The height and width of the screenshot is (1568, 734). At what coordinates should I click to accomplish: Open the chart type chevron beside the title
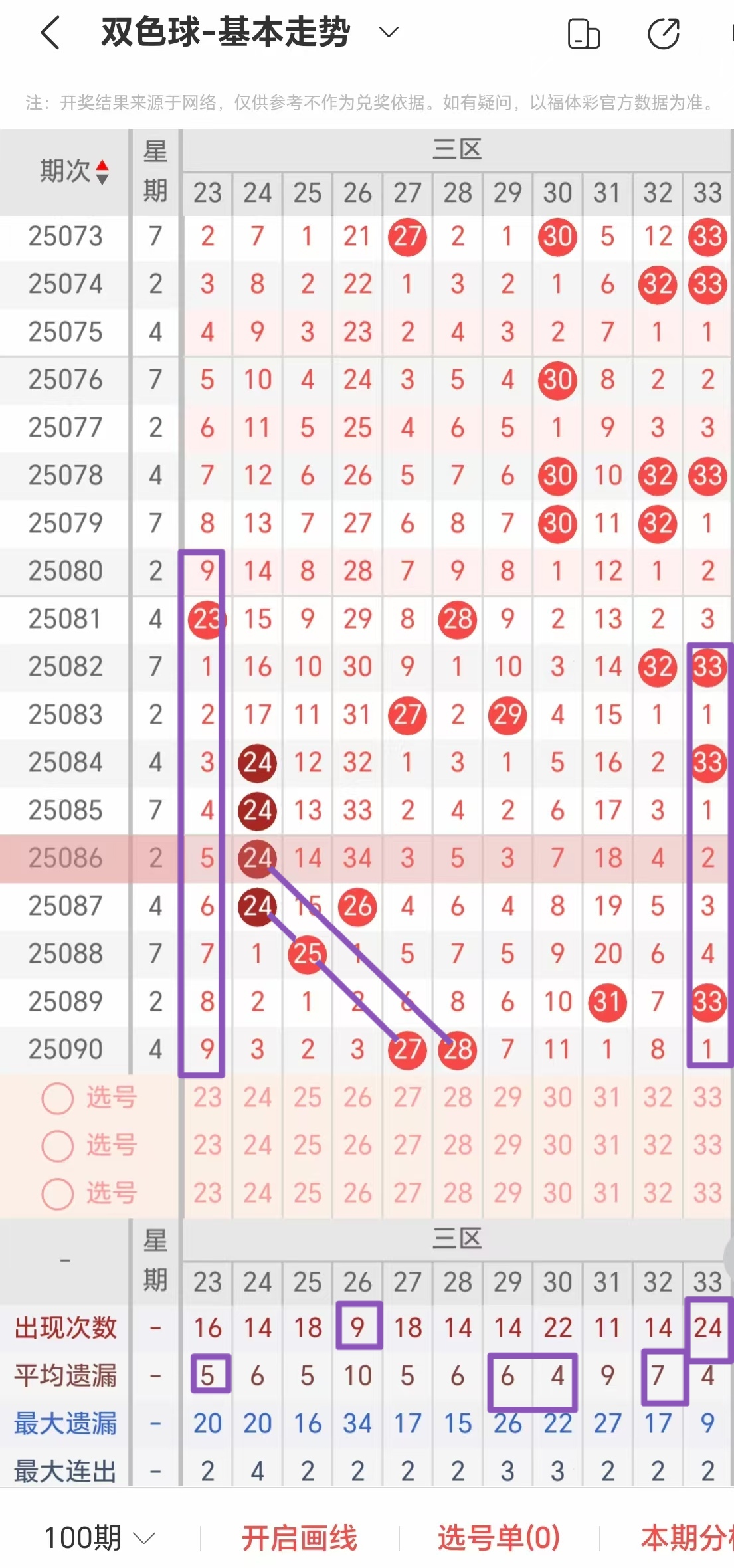389,31
